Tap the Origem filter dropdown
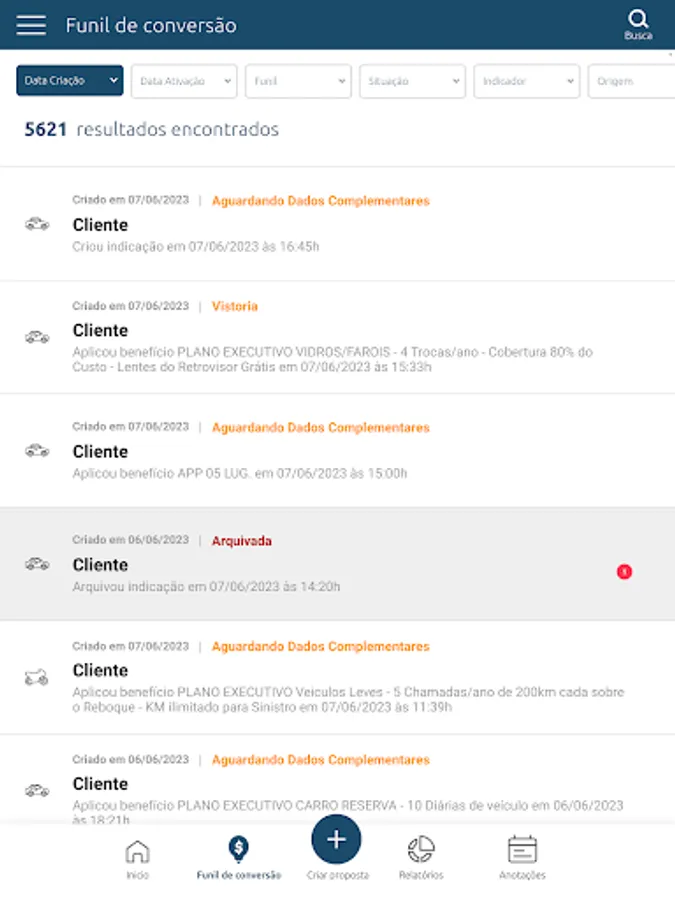This screenshot has width=675, height=900. 631,81
